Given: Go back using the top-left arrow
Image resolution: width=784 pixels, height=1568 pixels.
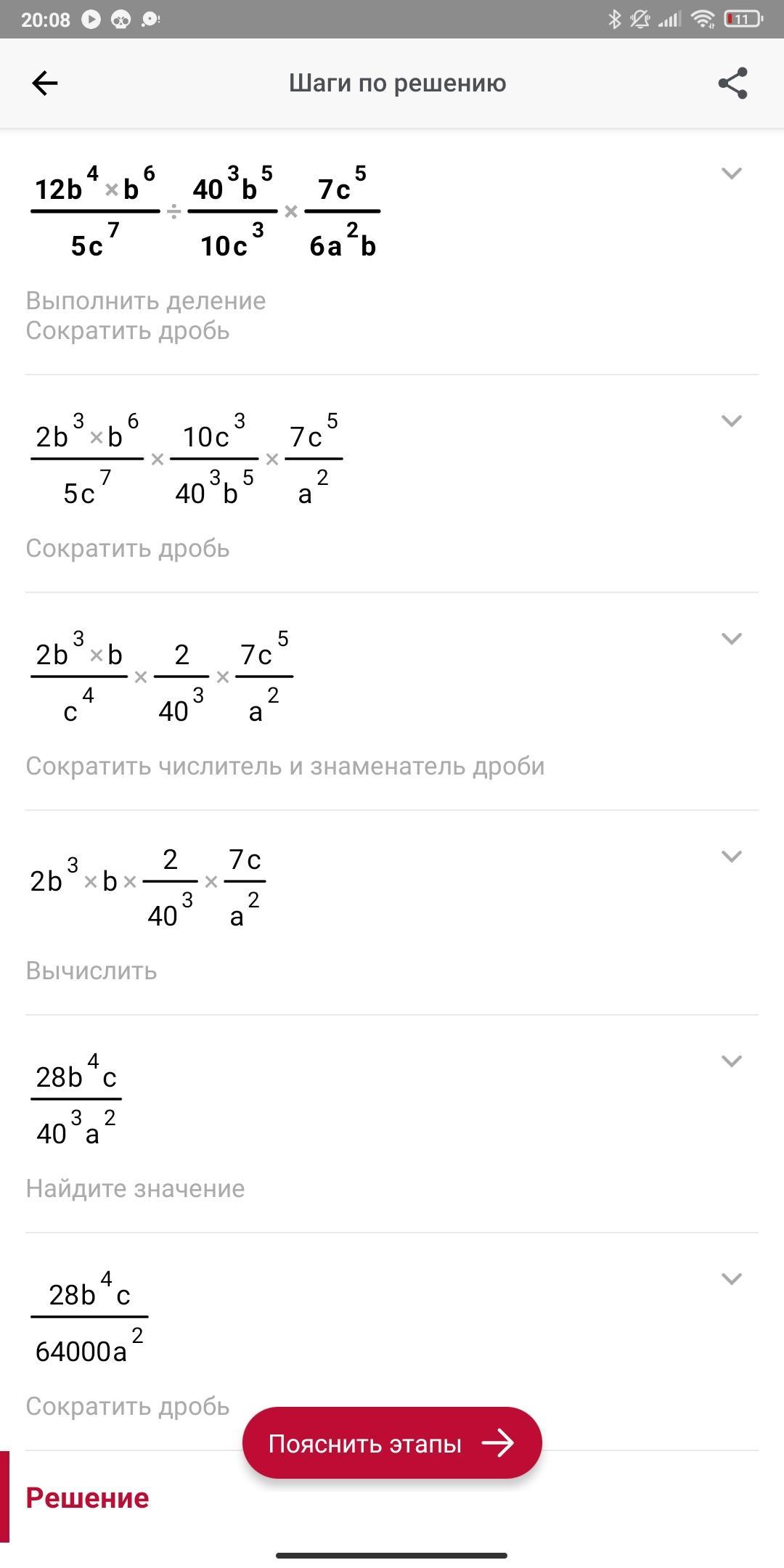Looking at the screenshot, I should 45,83.
